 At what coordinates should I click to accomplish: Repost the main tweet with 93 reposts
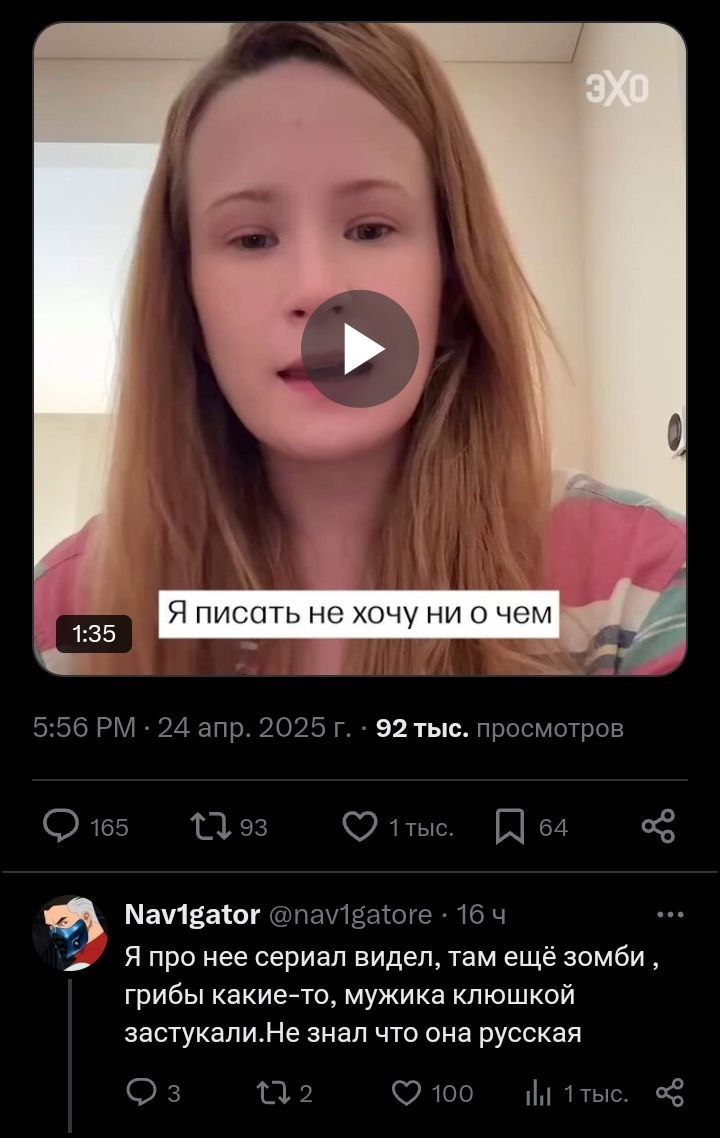click(211, 827)
